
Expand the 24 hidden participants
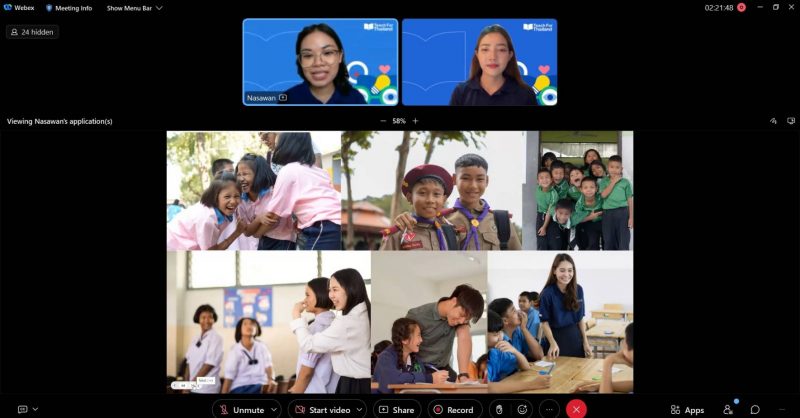coord(33,32)
